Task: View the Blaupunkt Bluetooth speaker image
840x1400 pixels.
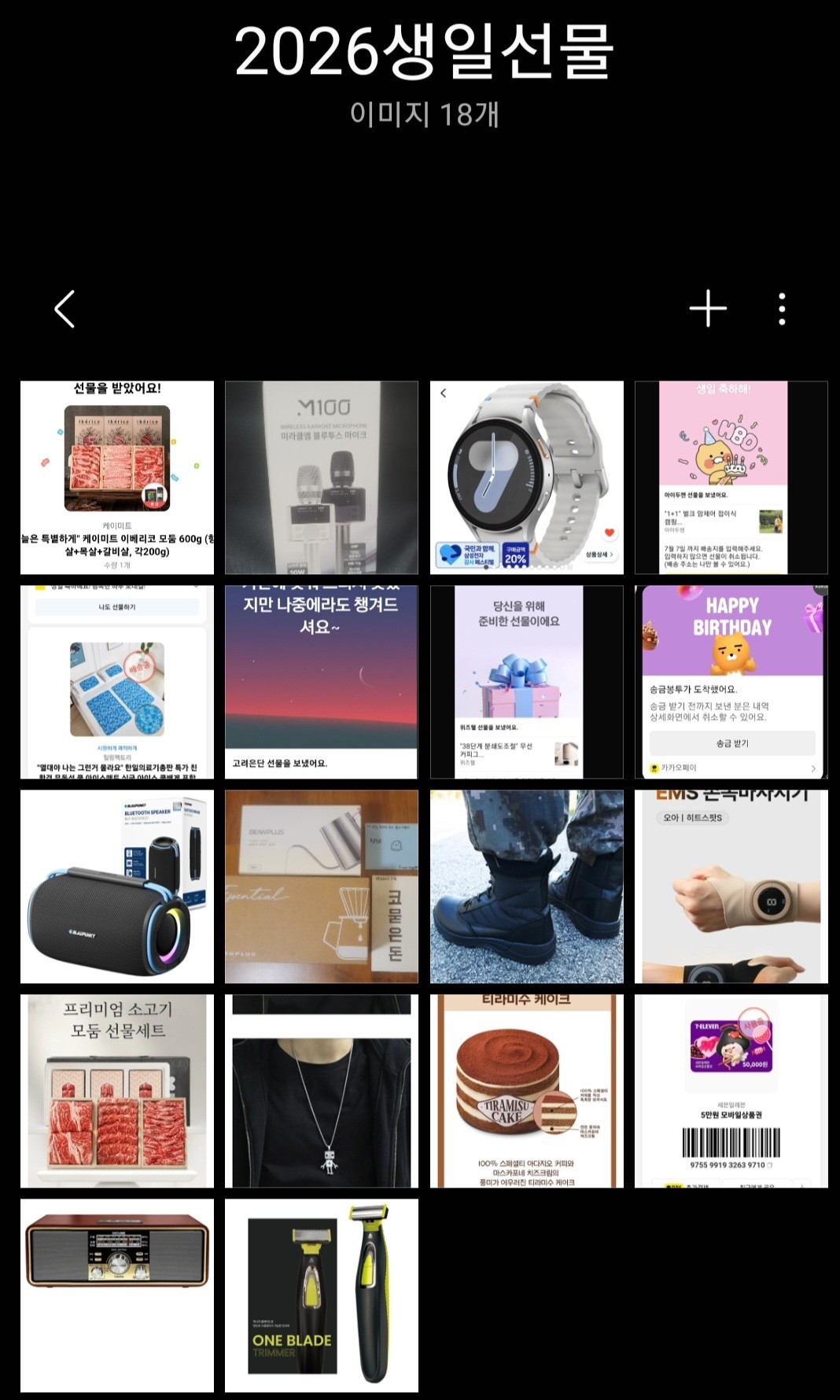Action: tap(117, 886)
